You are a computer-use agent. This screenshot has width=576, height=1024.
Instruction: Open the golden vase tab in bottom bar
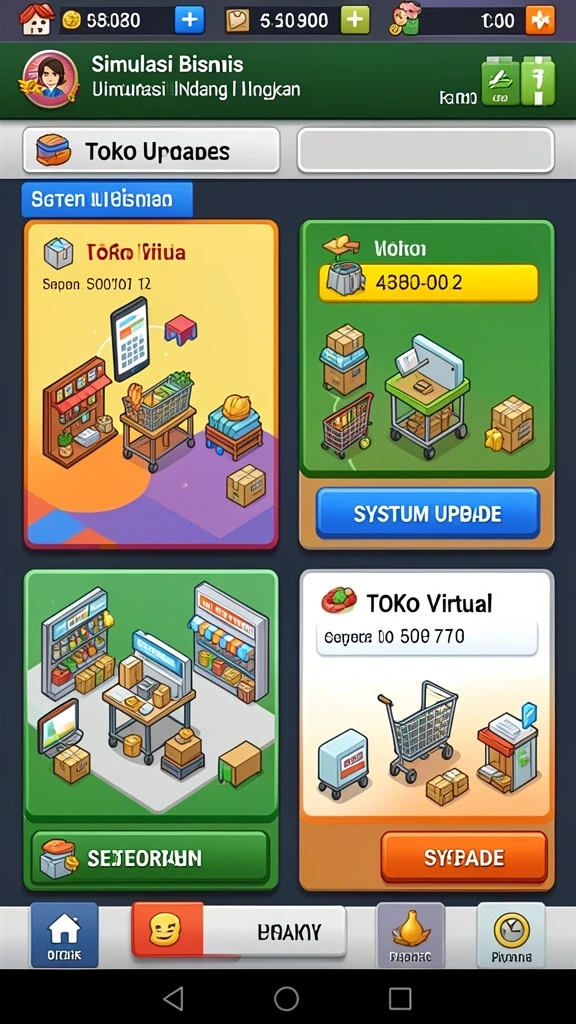coord(411,935)
